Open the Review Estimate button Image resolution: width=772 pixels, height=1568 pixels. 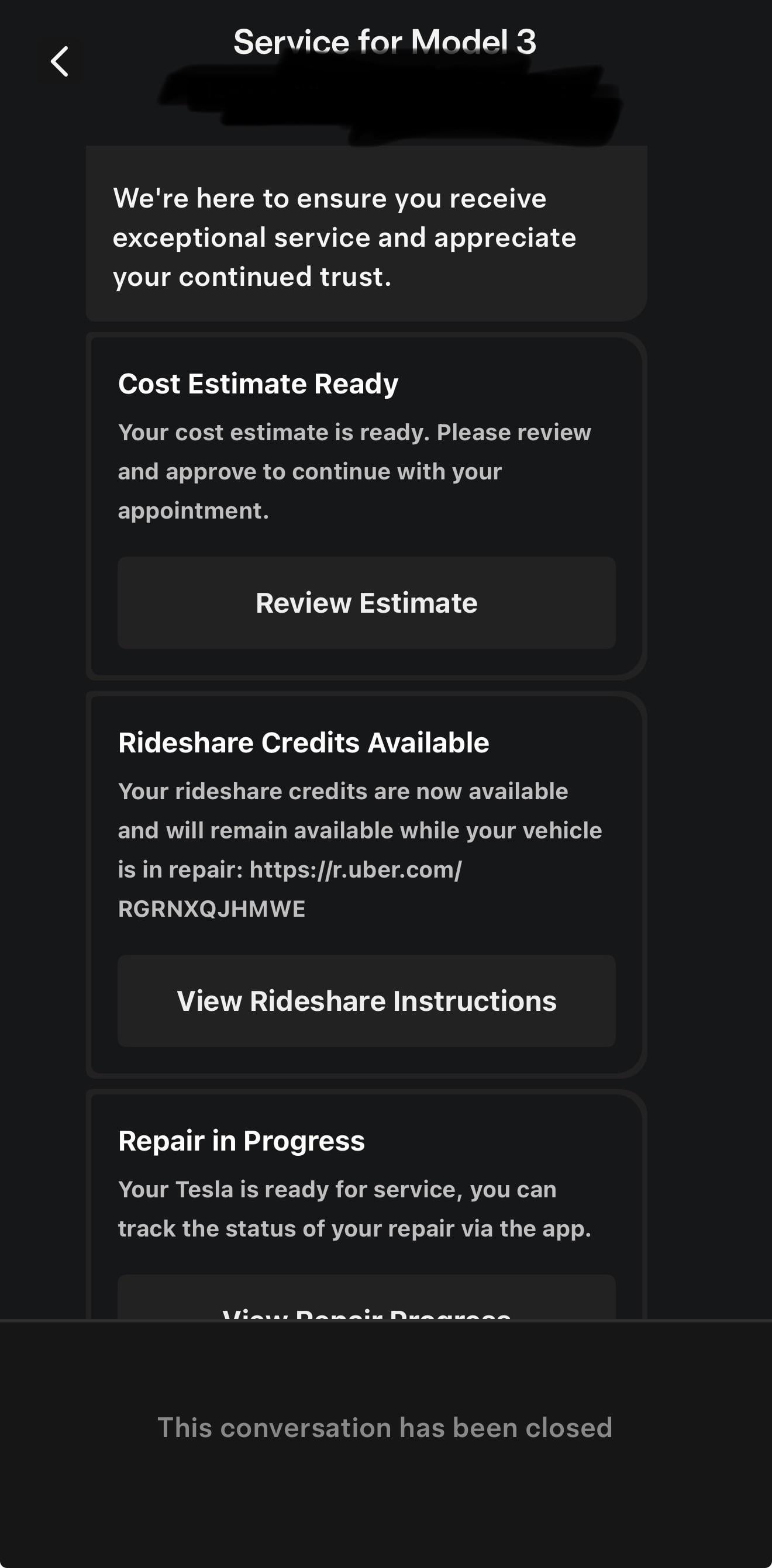pos(367,603)
